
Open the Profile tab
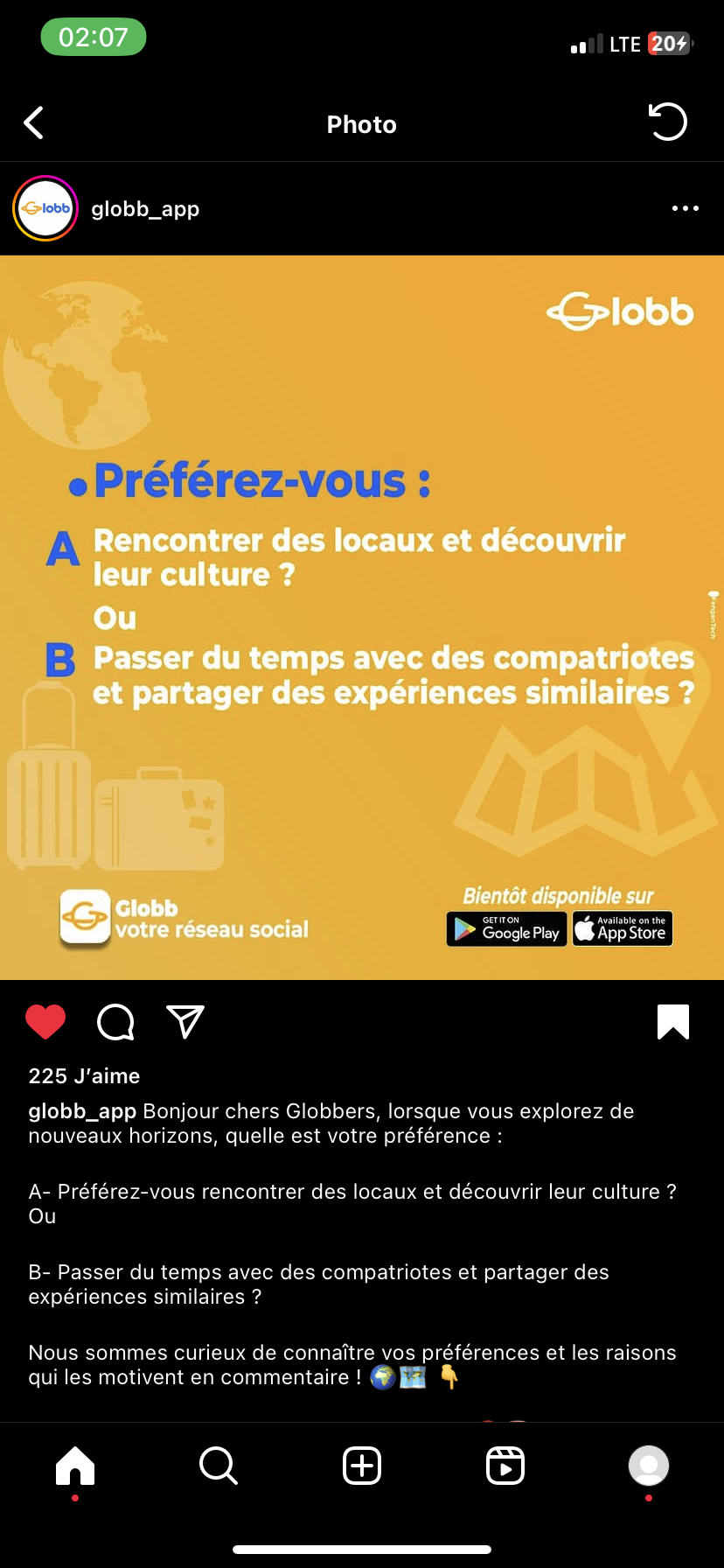649,1466
